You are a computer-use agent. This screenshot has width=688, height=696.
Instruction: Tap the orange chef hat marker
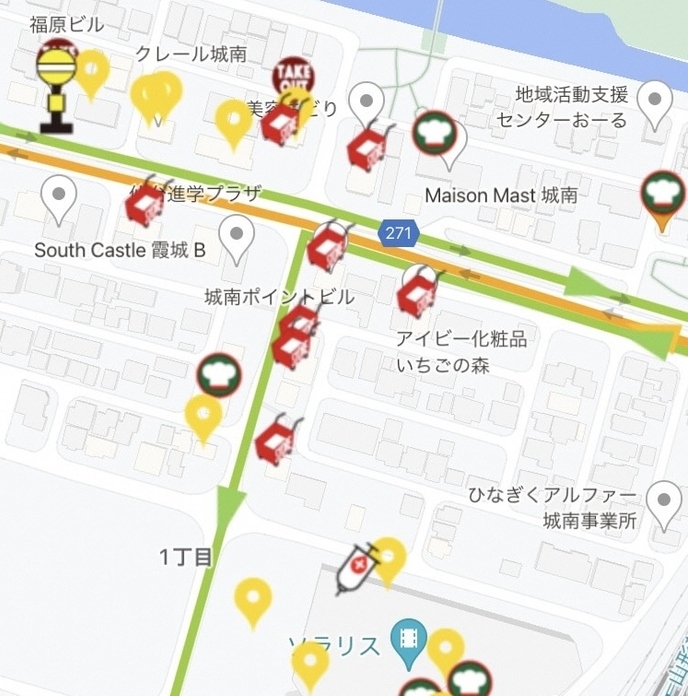click(x=663, y=193)
